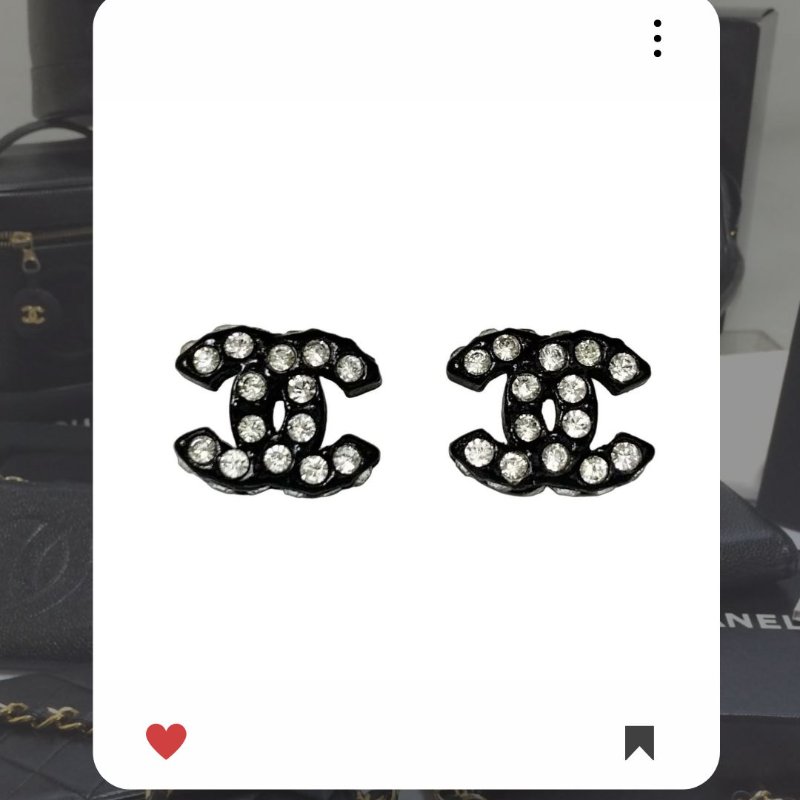
Task: Open the three-dot overflow menu
Action: pos(657,39)
